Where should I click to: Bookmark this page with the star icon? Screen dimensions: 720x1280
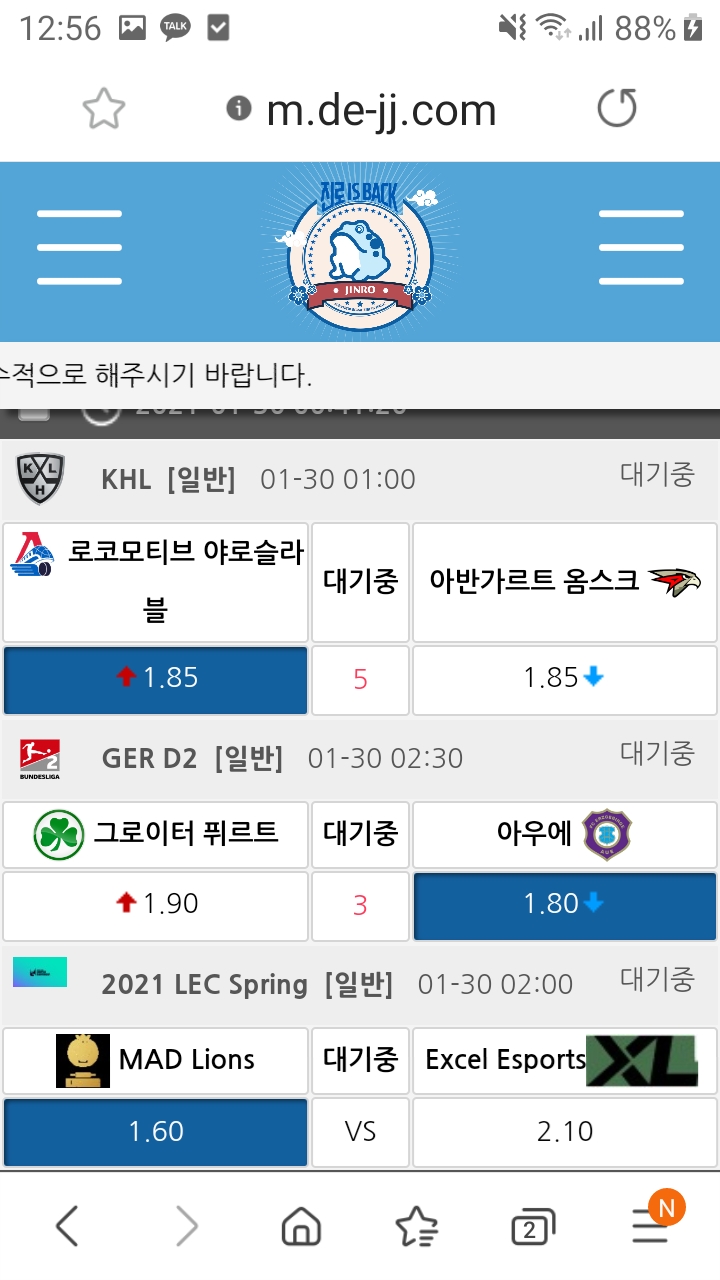[x=103, y=109]
